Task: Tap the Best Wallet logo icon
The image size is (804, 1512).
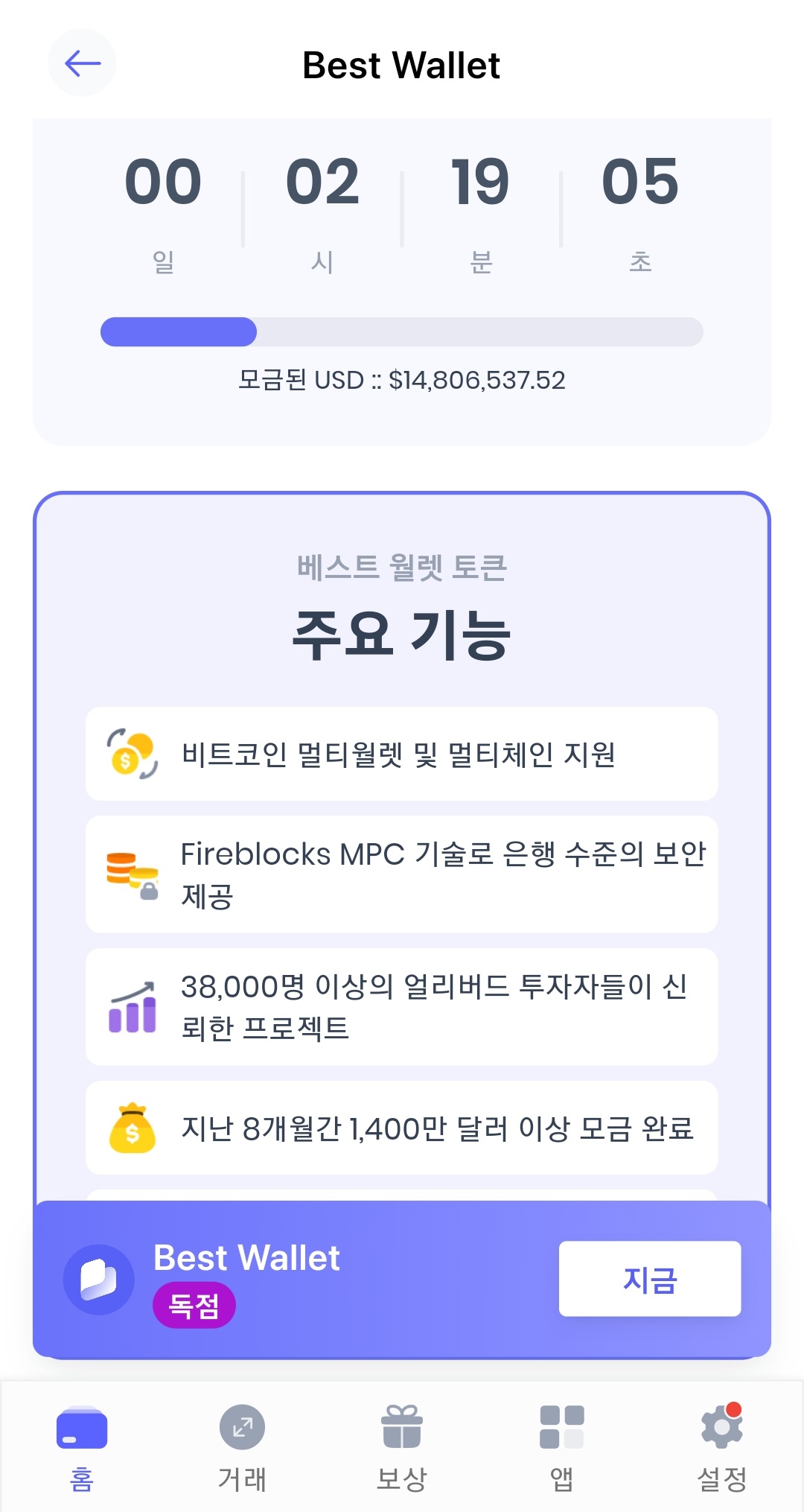Action: coord(98,1279)
